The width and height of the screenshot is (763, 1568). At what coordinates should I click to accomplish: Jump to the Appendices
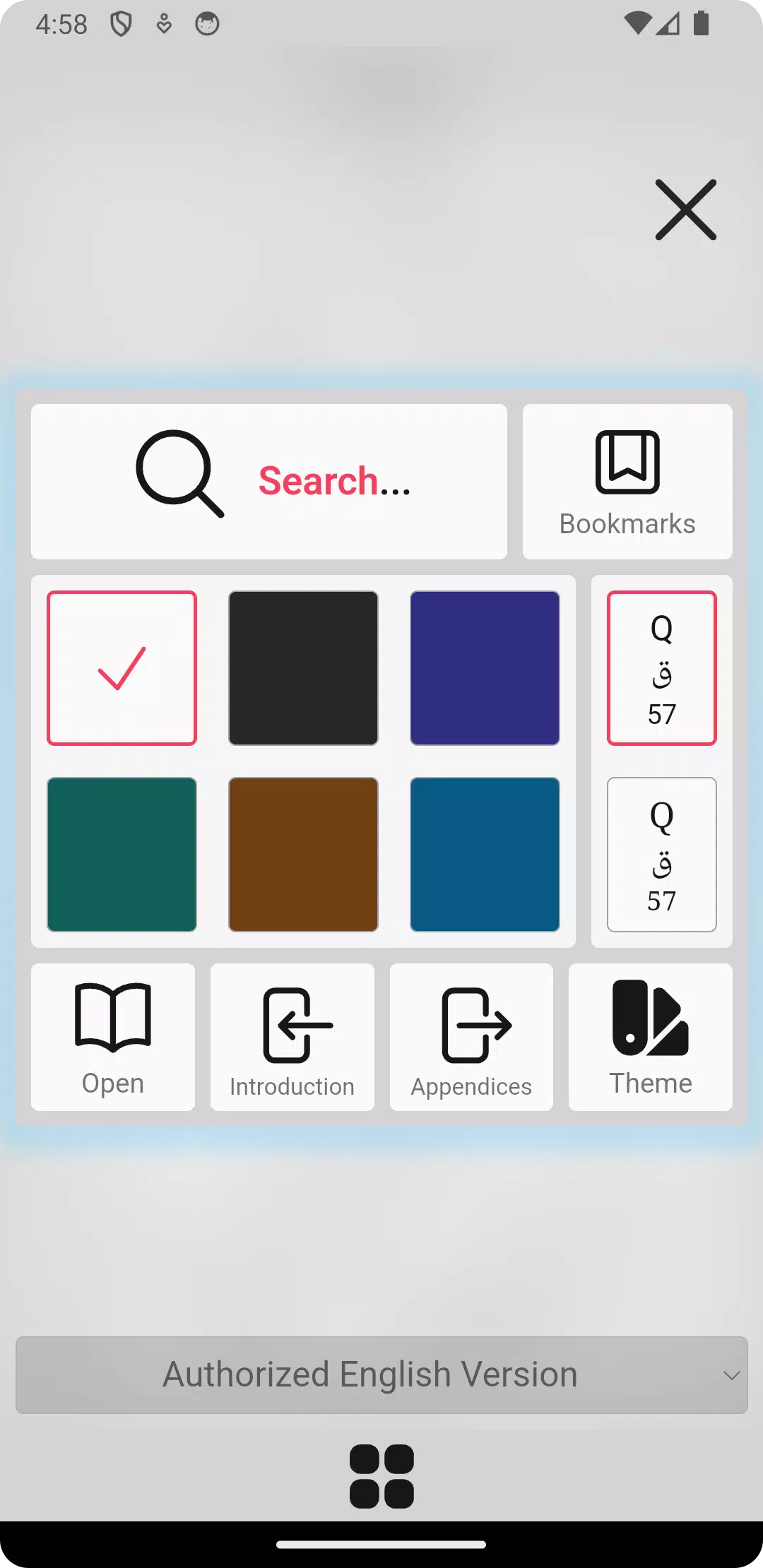pos(471,1037)
